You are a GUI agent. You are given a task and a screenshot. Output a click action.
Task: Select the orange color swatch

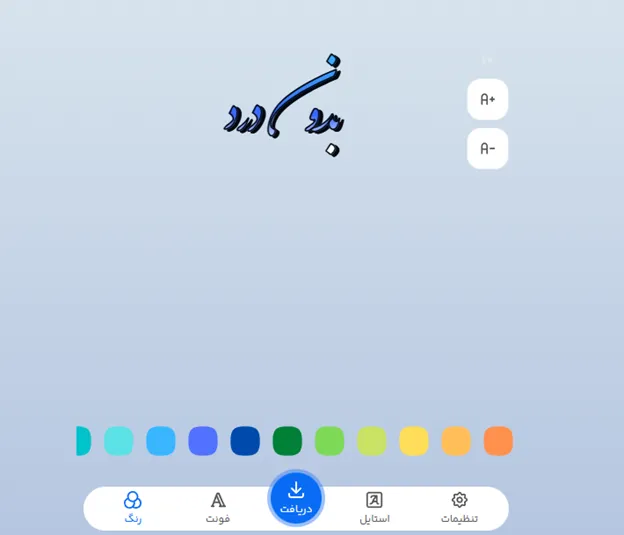(498, 441)
